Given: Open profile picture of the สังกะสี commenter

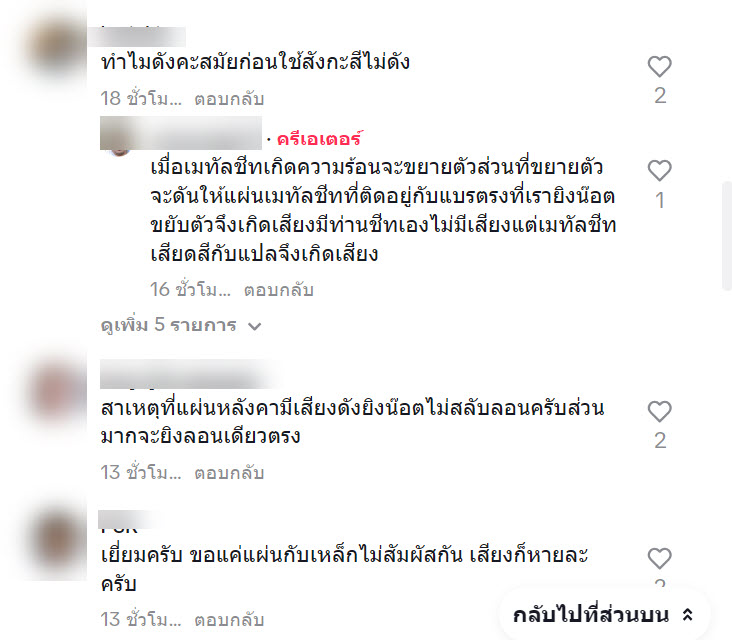Looking at the screenshot, I should 63,48.
